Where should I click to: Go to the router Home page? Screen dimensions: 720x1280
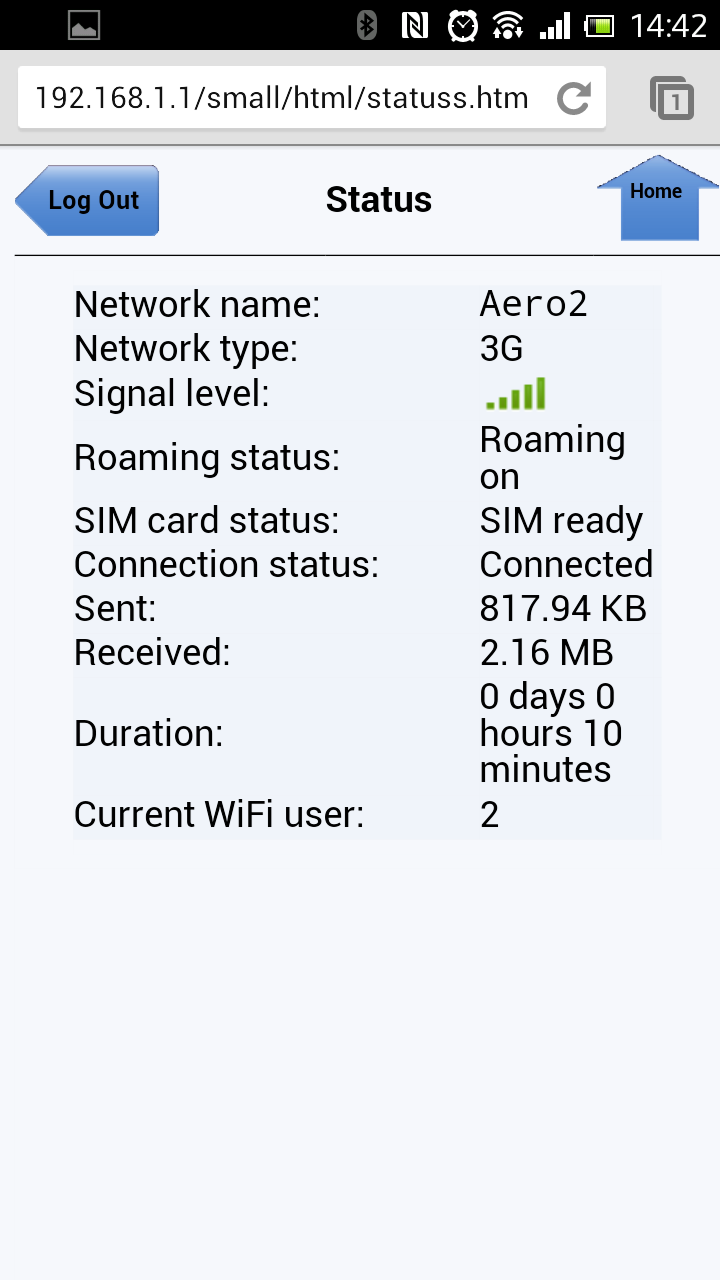point(658,198)
